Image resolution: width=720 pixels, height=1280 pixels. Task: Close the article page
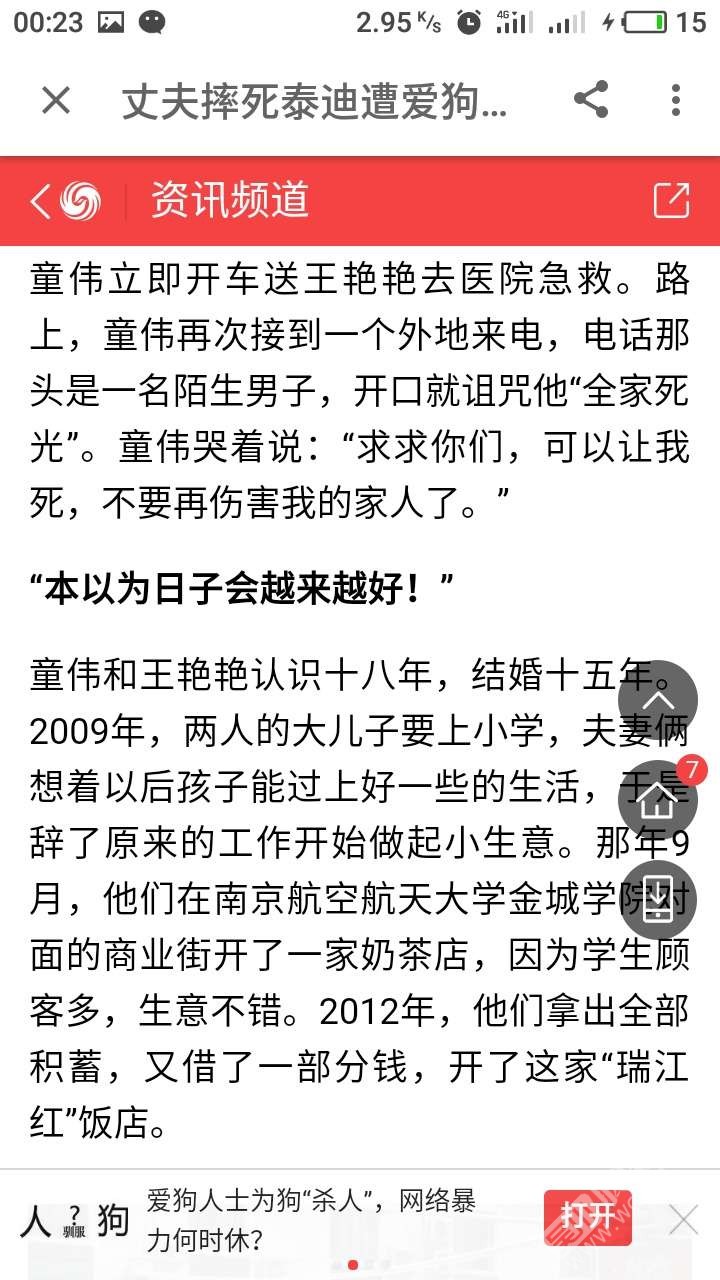pos(56,100)
